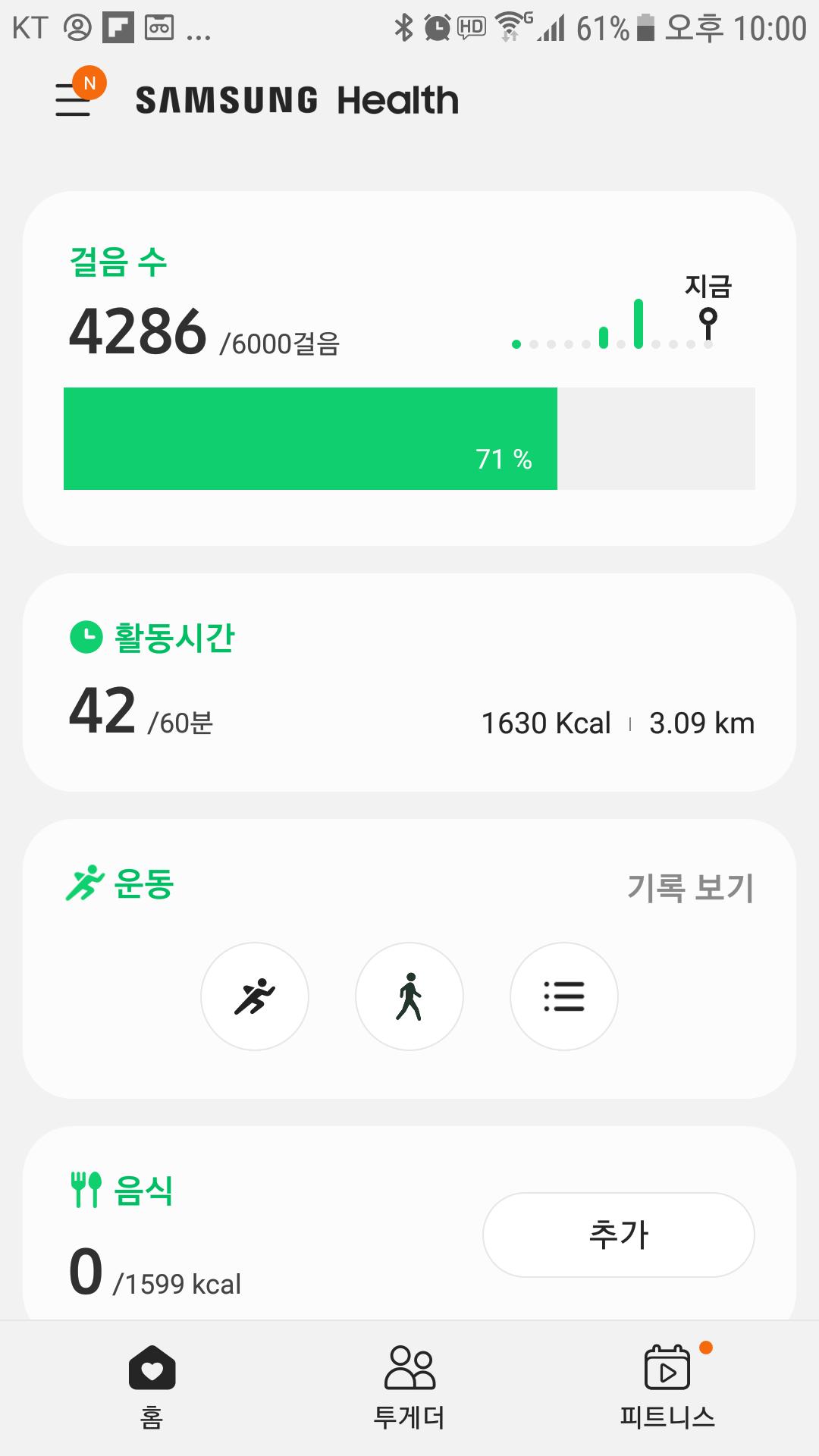Start a walking workout
This screenshot has width=819, height=1456.
point(409,996)
